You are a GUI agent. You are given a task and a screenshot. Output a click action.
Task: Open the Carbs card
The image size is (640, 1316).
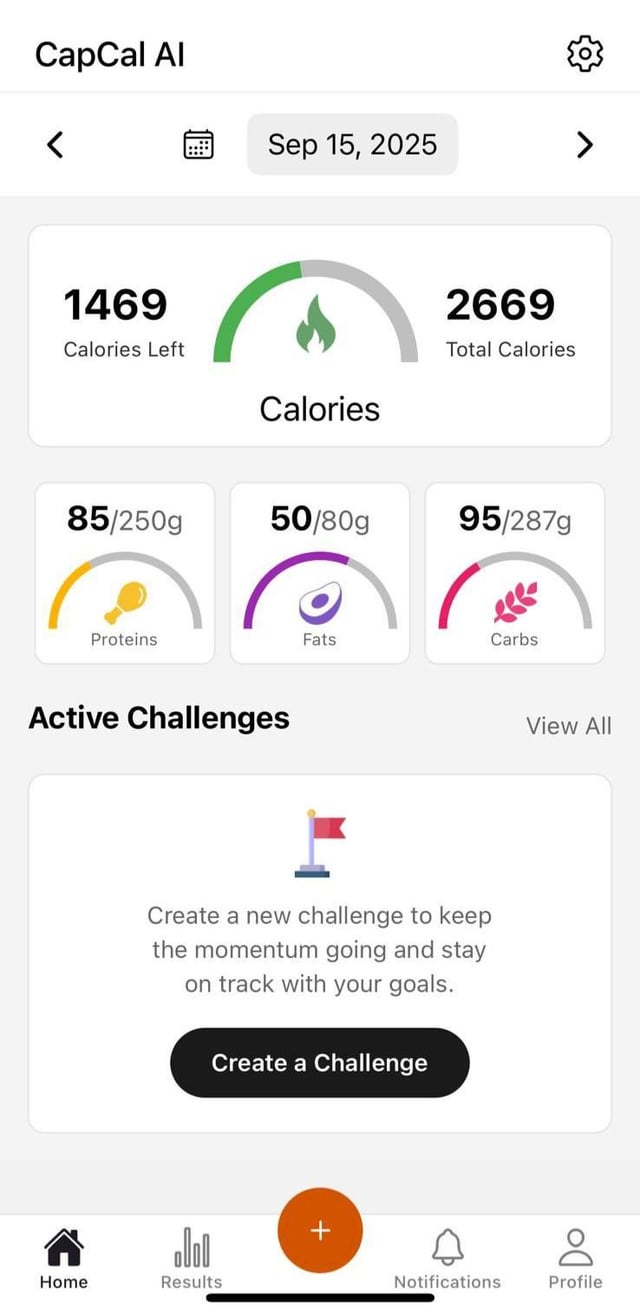[x=515, y=573]
